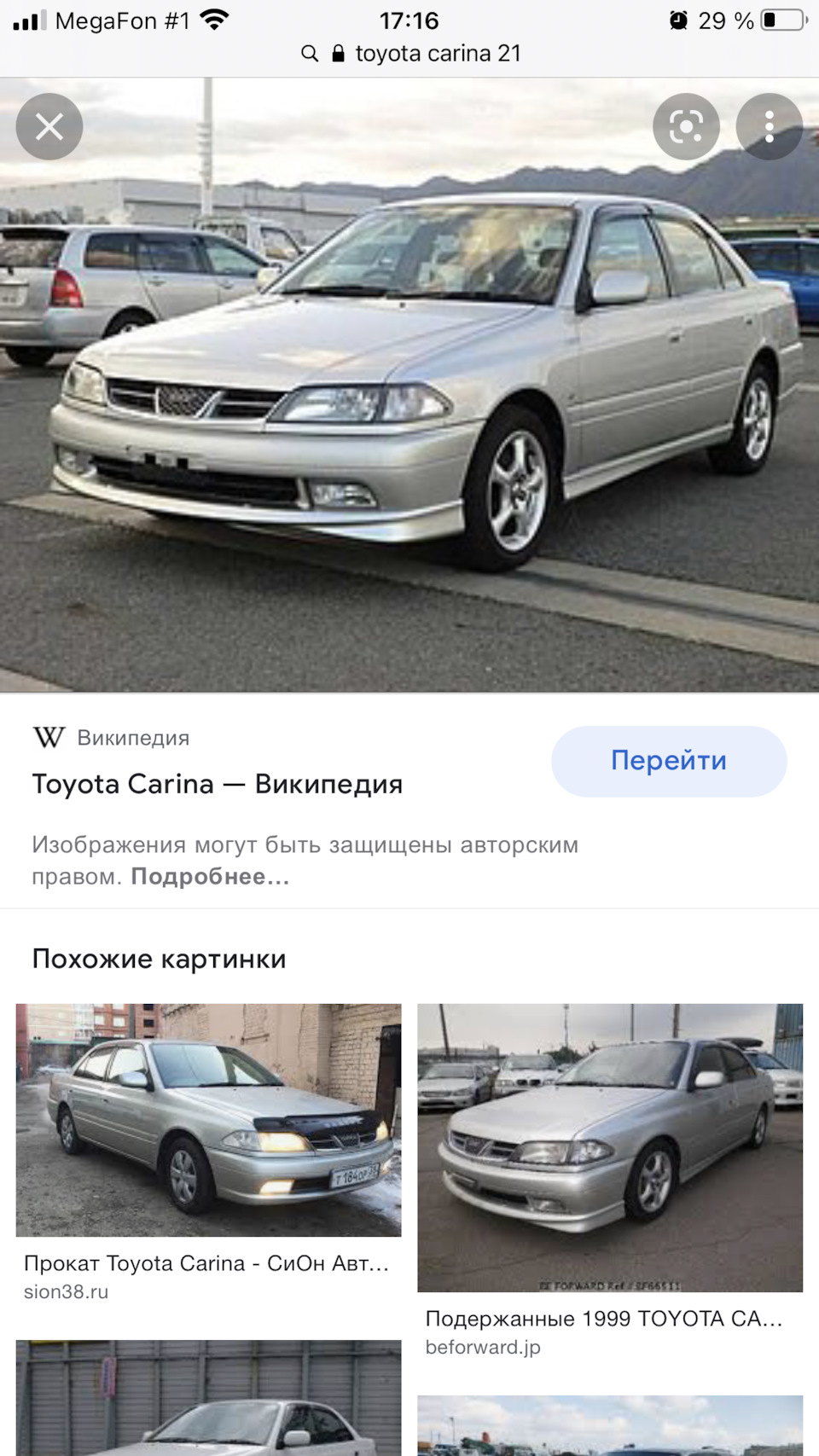Screen dimensions: 819x1456
Task: Close the image preview
Action: (x=49, y=127)
